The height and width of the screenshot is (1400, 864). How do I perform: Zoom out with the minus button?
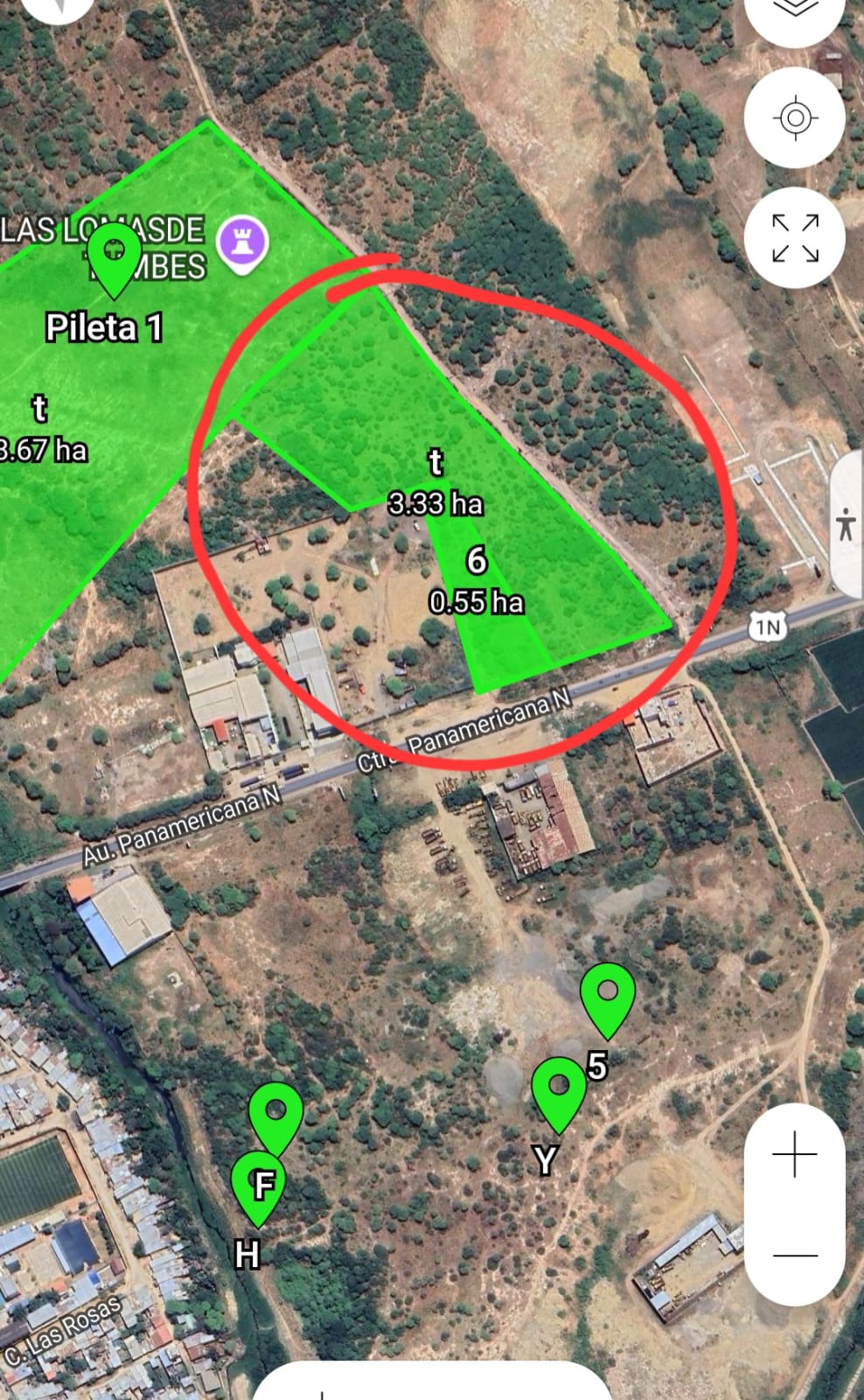[x=795, y=1256]
